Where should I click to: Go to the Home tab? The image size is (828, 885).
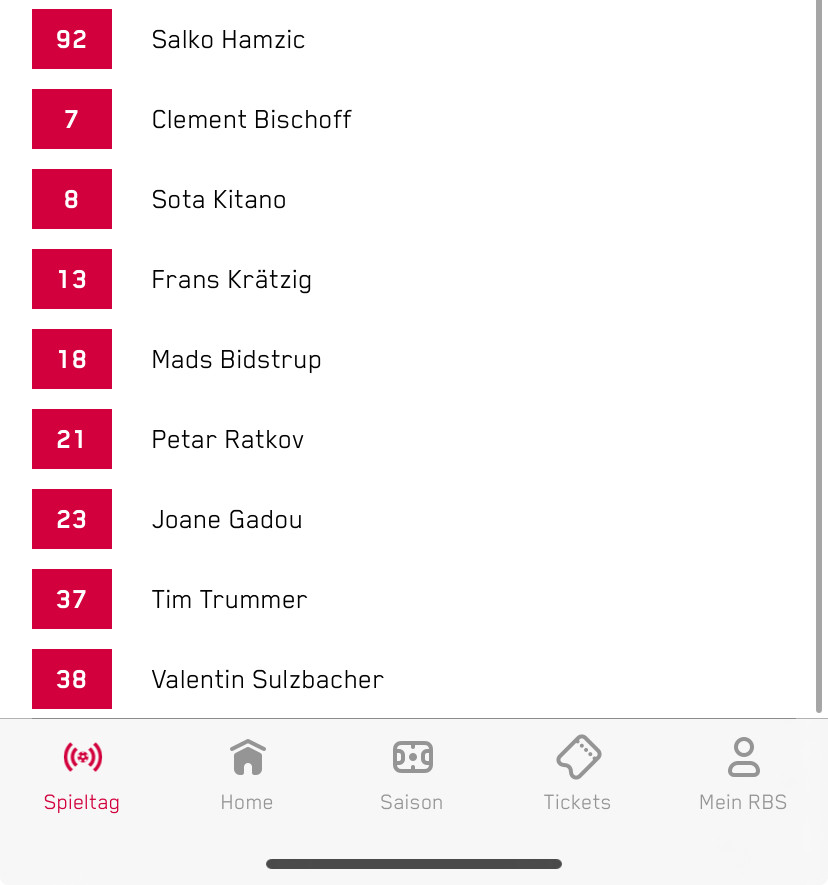(247, 774)
